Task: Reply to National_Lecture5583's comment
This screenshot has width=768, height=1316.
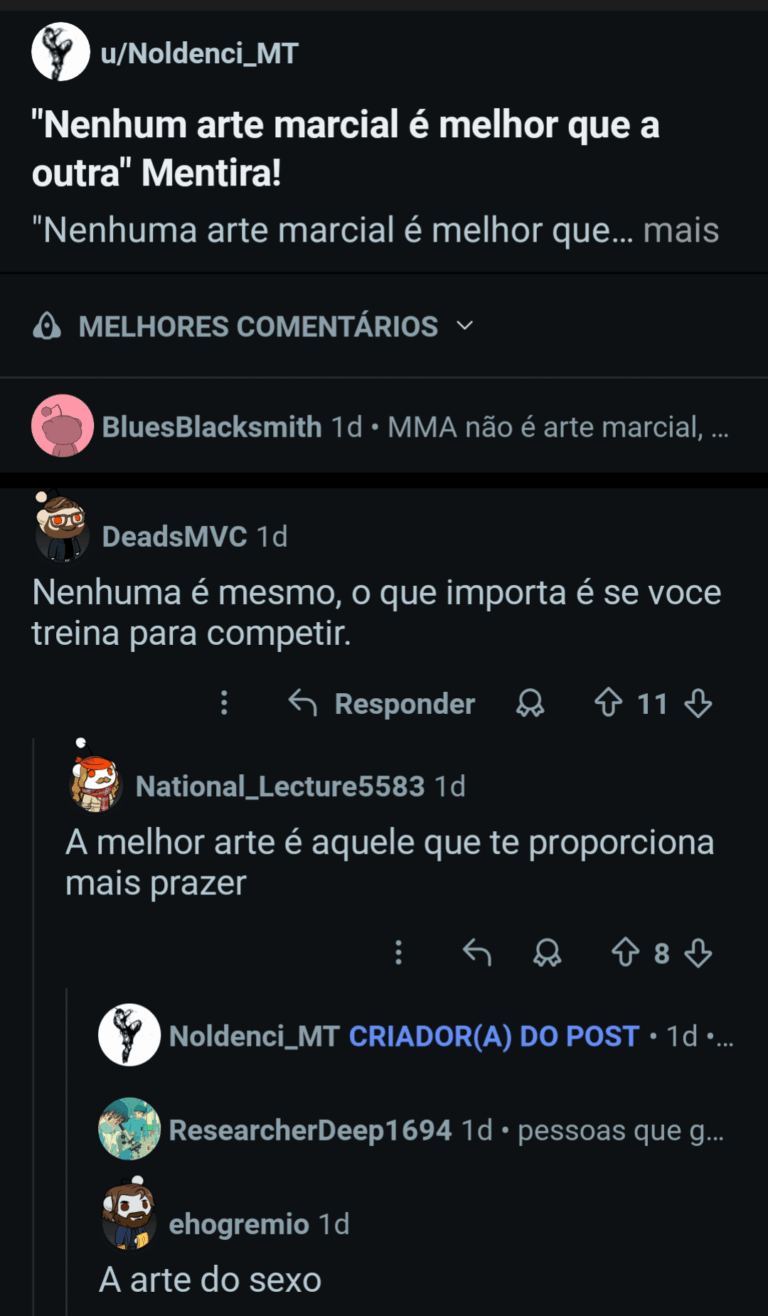Action: click(477, 953)
